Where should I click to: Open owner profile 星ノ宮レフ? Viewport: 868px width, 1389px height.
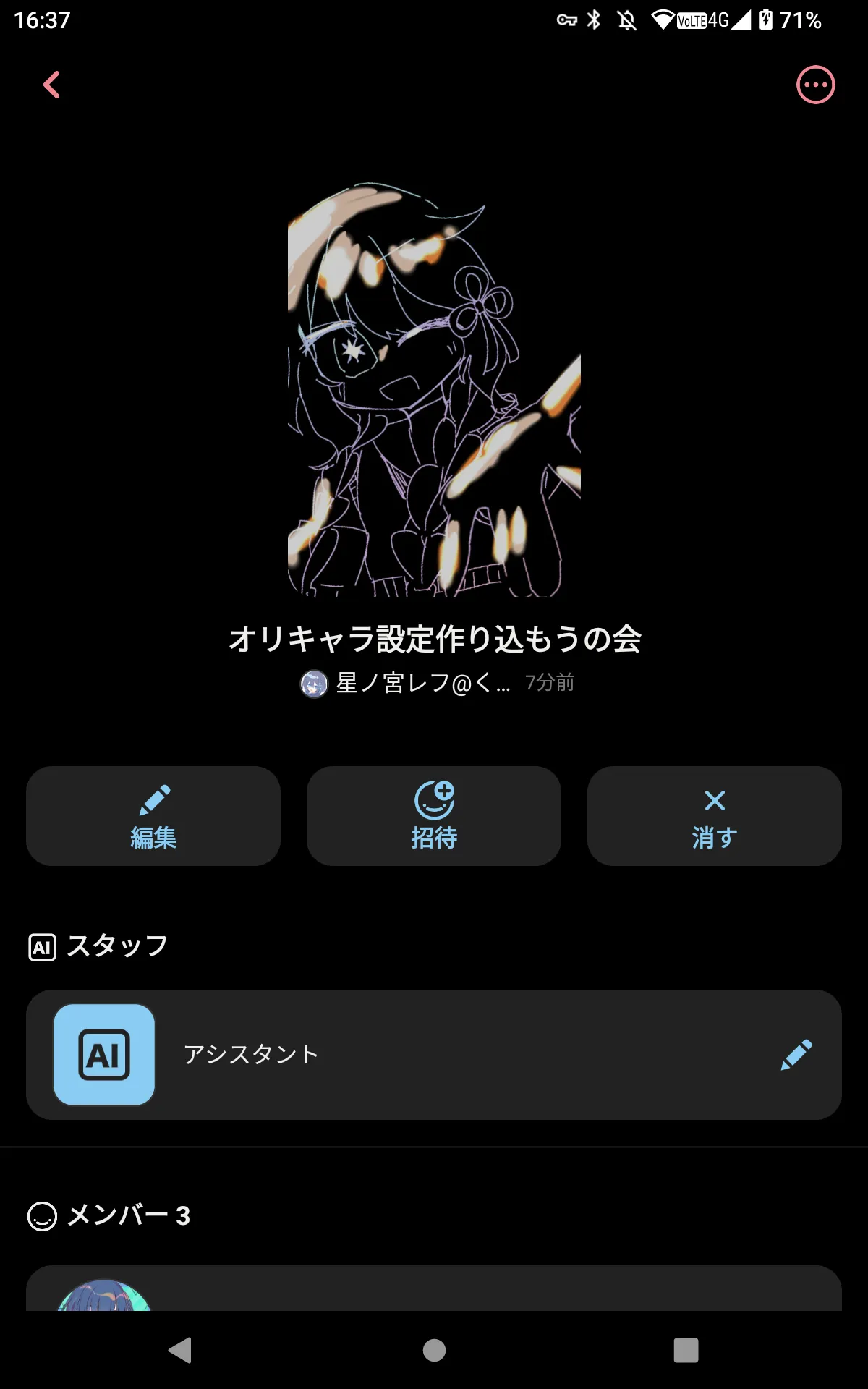pyautogui.click(x=406, y=683)
